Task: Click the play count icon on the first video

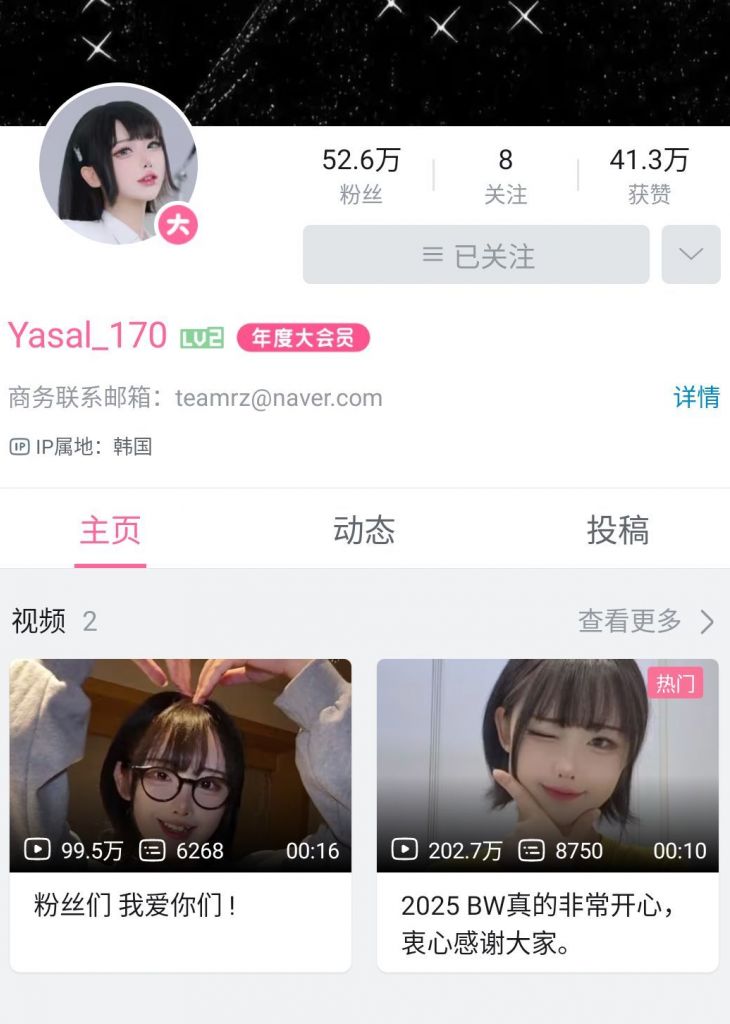Action: (x=36, y=849)
